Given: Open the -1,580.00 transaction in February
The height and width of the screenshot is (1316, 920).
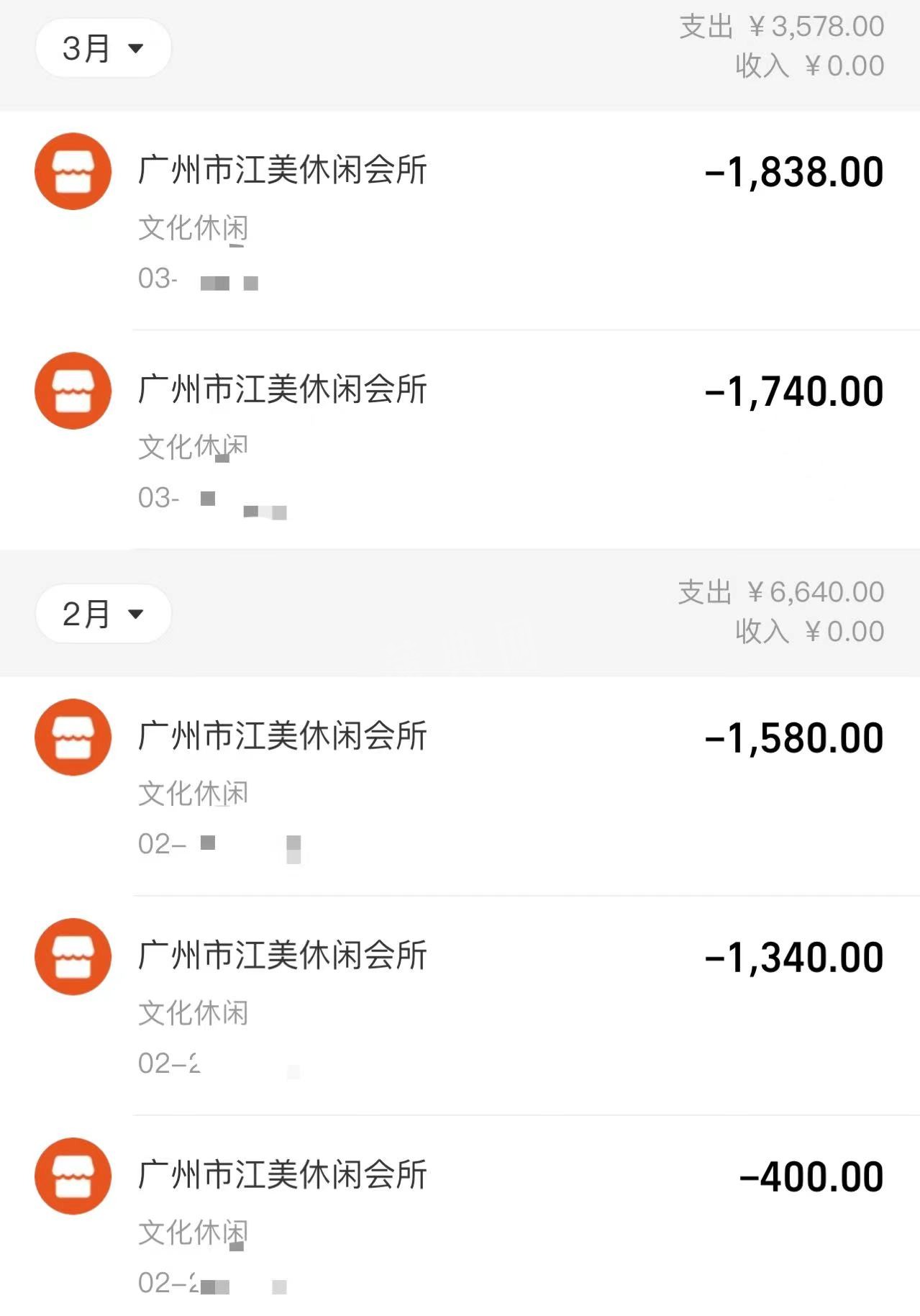Looking at the screenshot, I should pyautogui.click(x=460, y=786).
